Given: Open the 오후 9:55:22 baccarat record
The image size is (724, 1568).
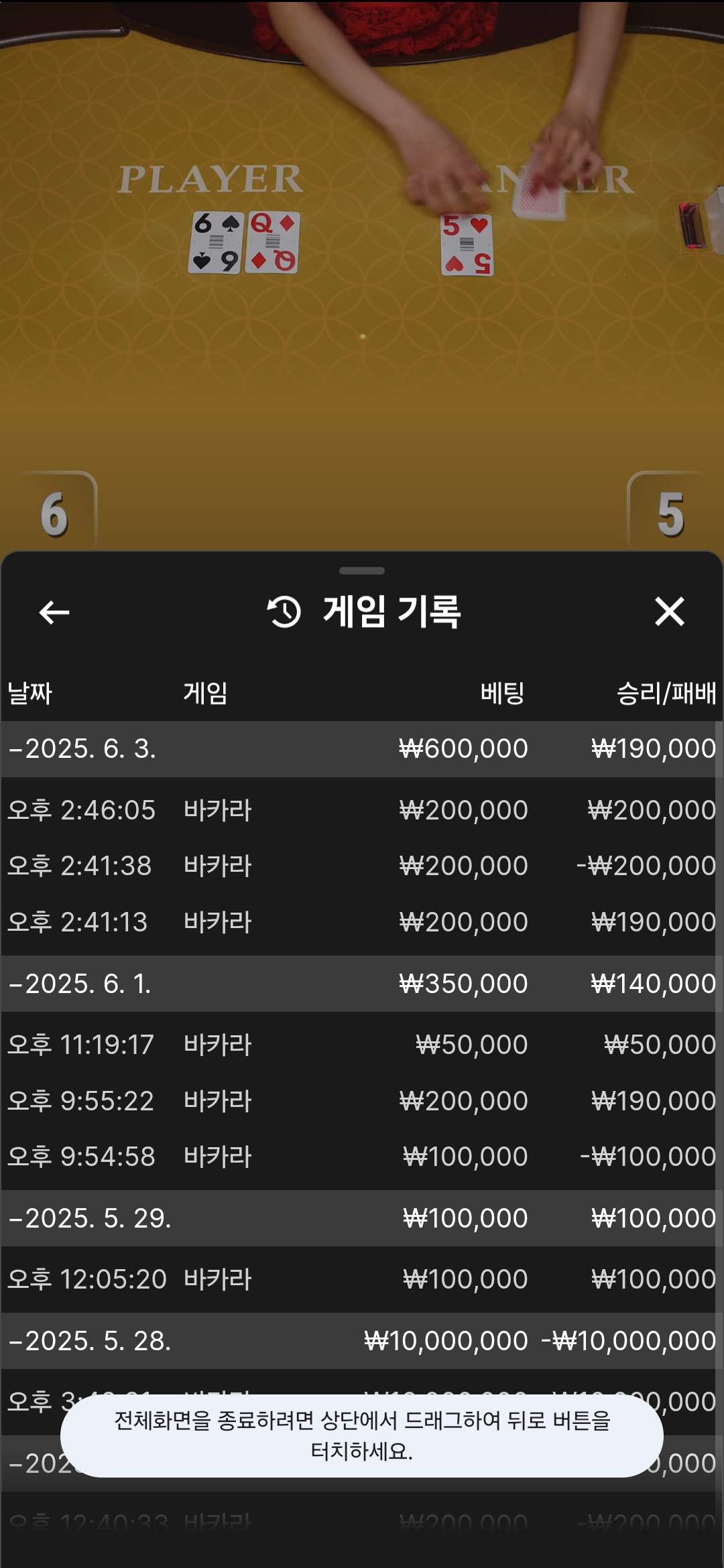Looking at the screenshot, I should tap(362, 1101).
